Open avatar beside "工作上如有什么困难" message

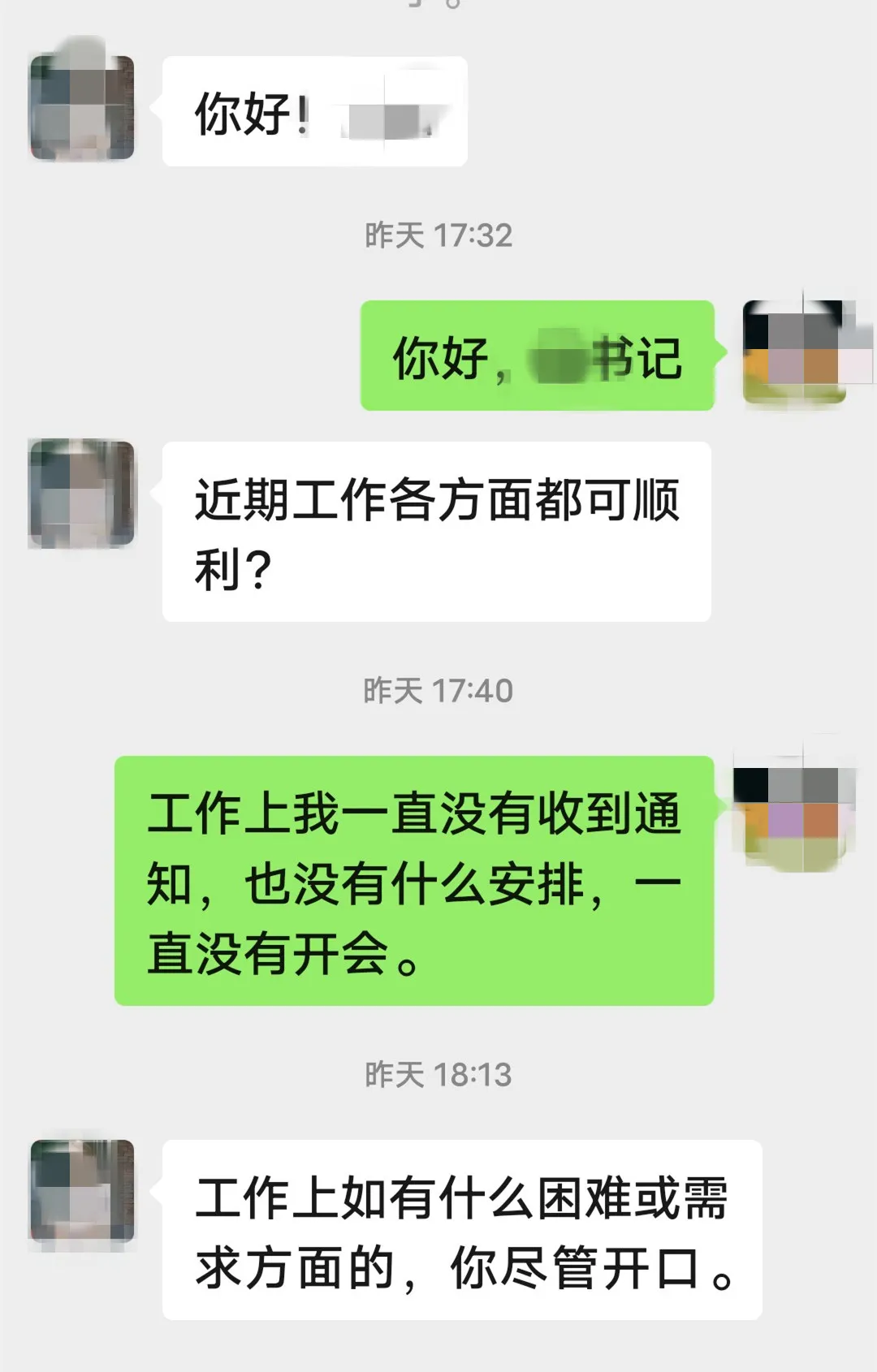click(x=82, y=1190)
